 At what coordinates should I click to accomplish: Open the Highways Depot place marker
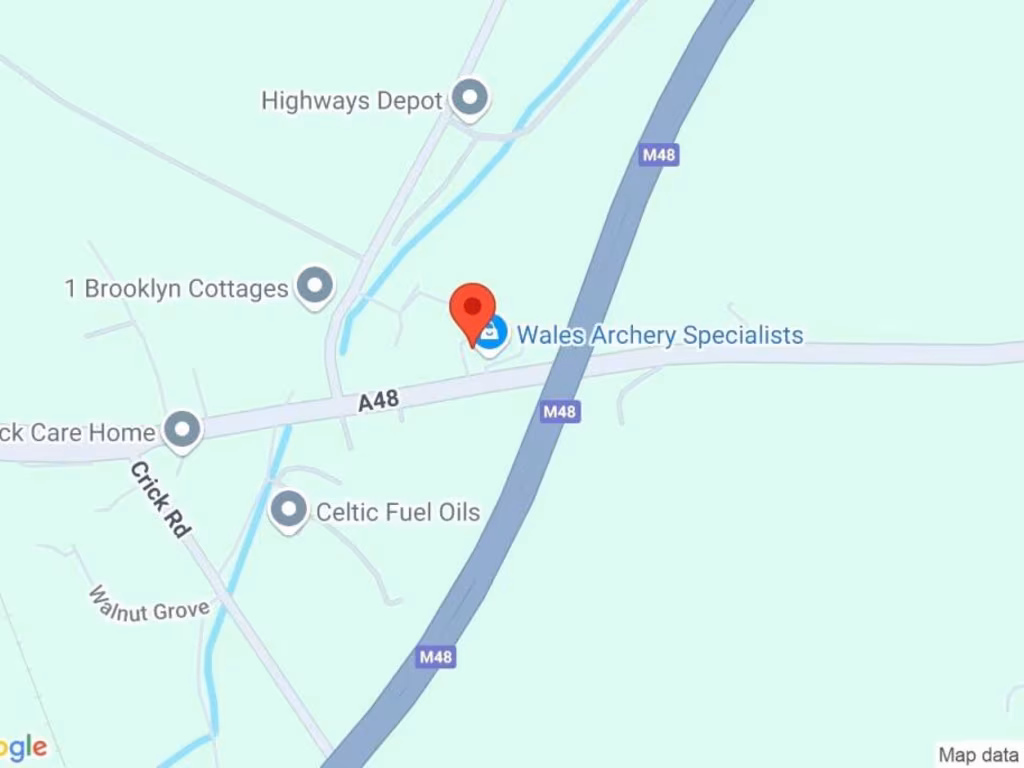tap(469, 99)
